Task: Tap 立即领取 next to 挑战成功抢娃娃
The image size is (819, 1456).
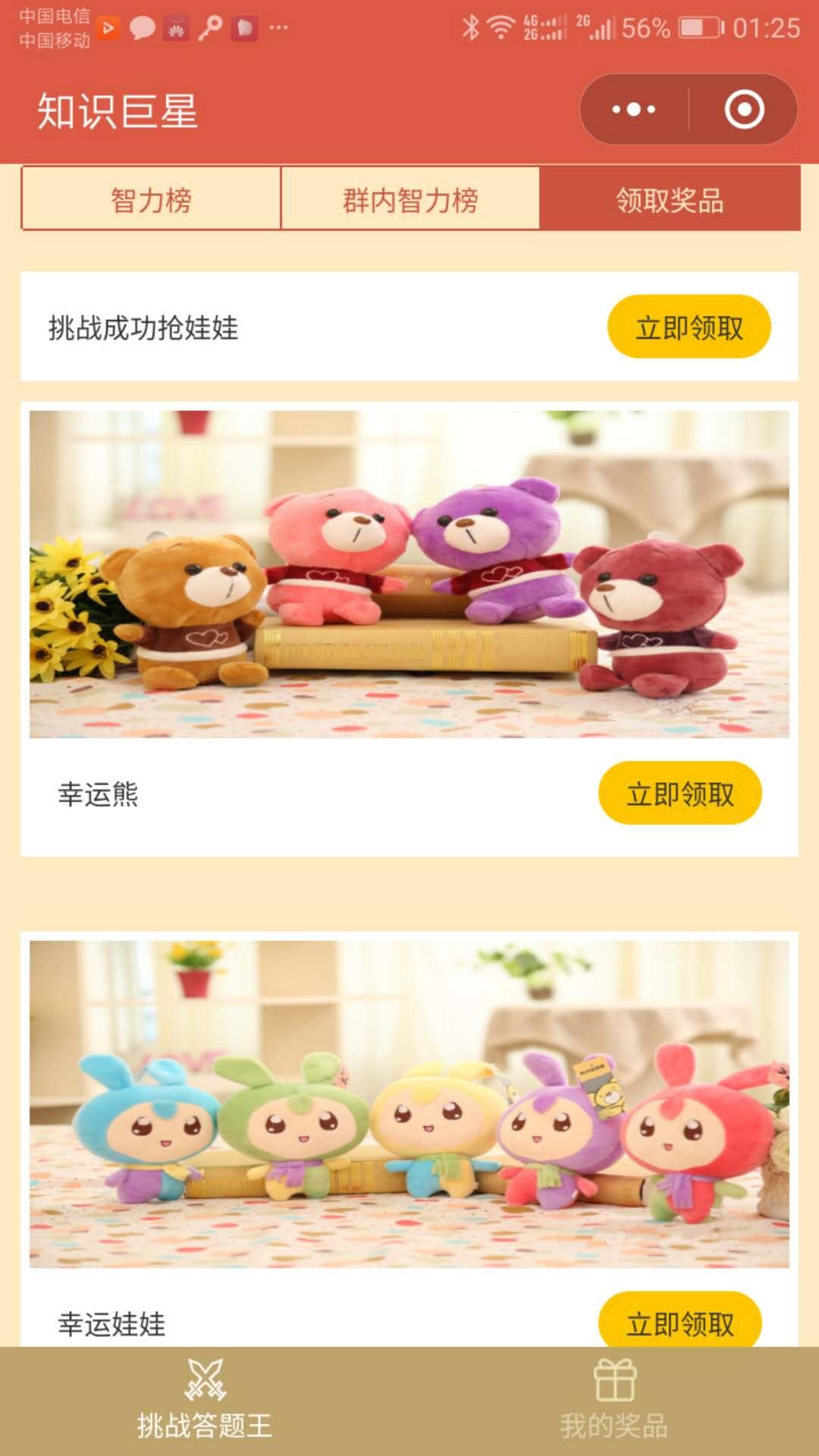Action: pyautogui.click(x=689, y=327)
